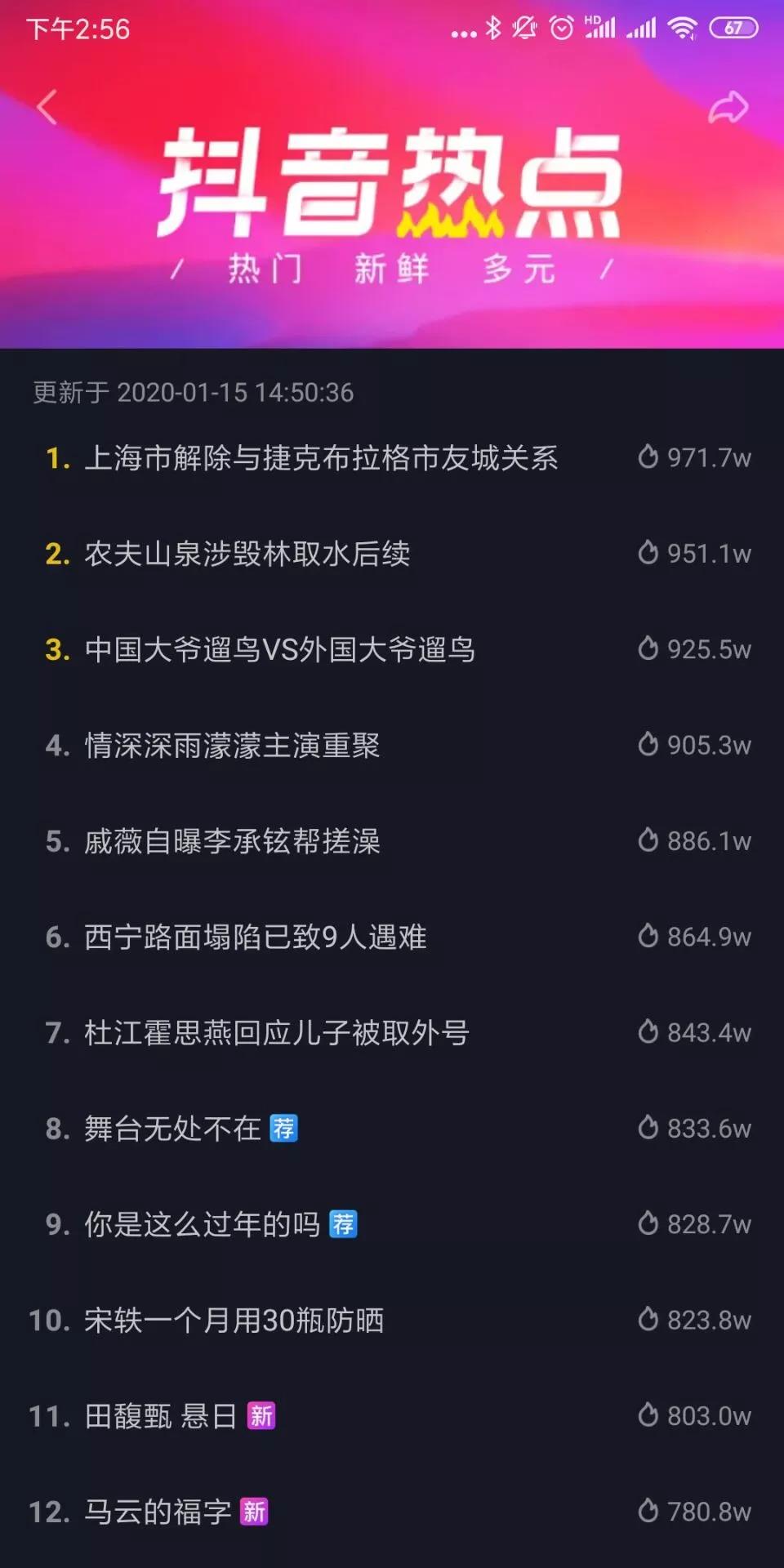Open recommended topic 你是这么过年的吗
The height and width of the screenshot is (1568, 784).
click(x=392, y=1224)
